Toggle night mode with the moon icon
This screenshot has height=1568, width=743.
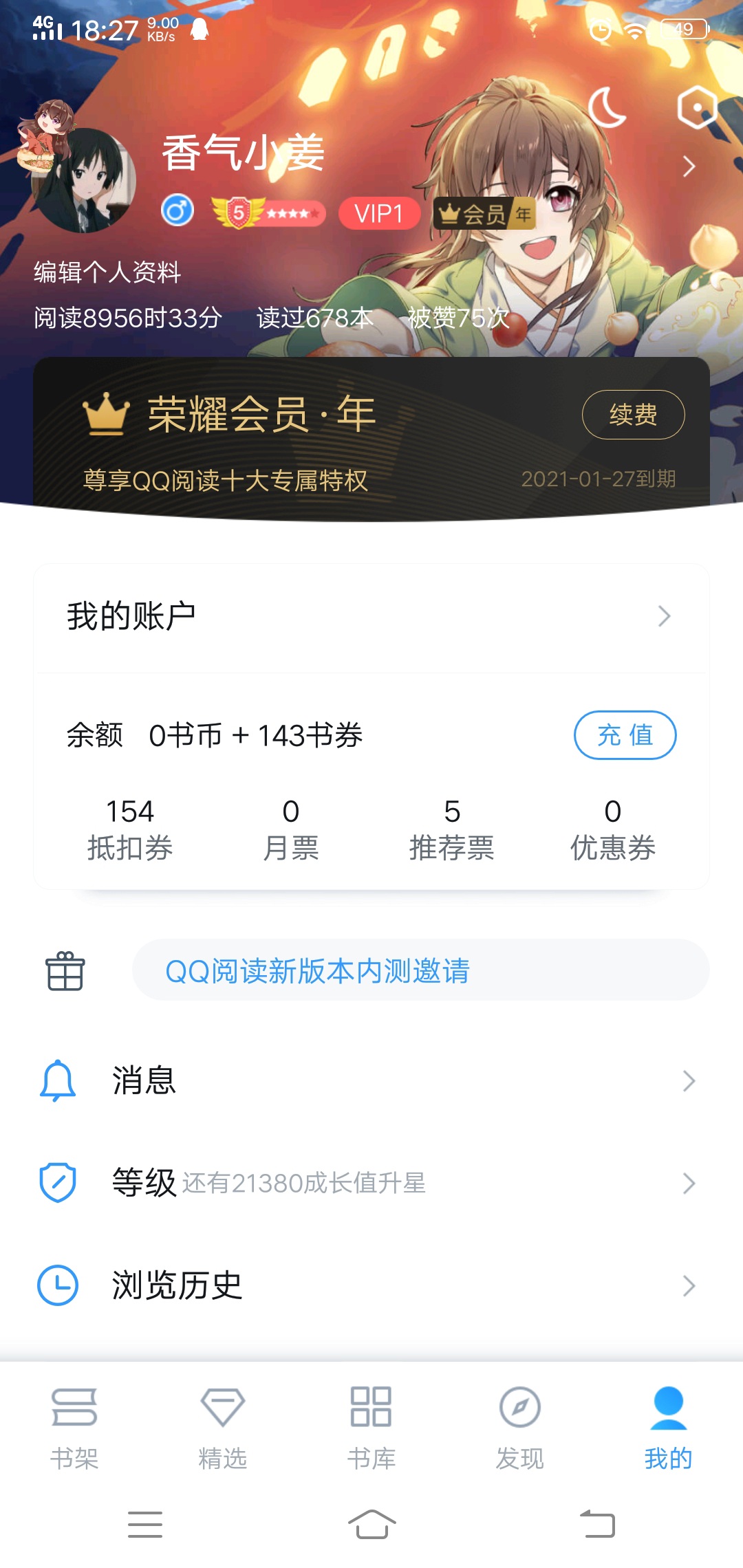(x=607, y=108)
